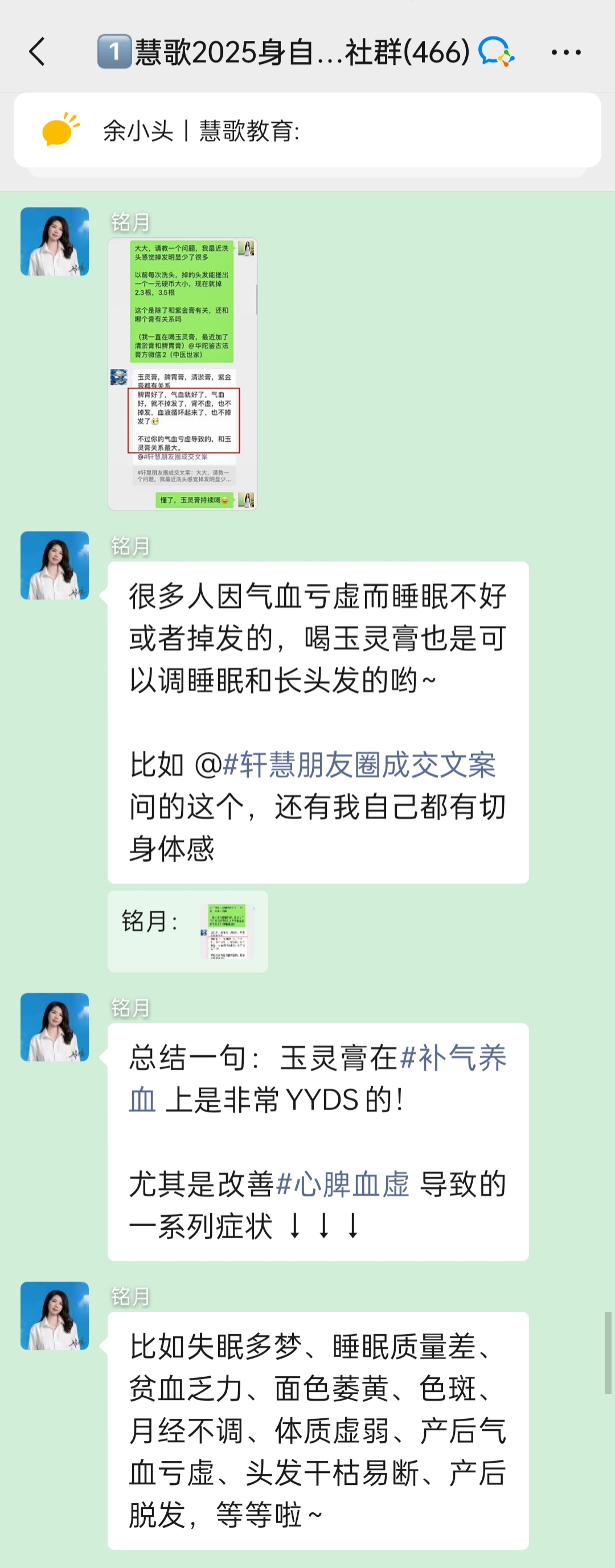Jump to the quoted 铭月 image message
The width and height of the screenshot is (615, 1568).
point(187,931)
